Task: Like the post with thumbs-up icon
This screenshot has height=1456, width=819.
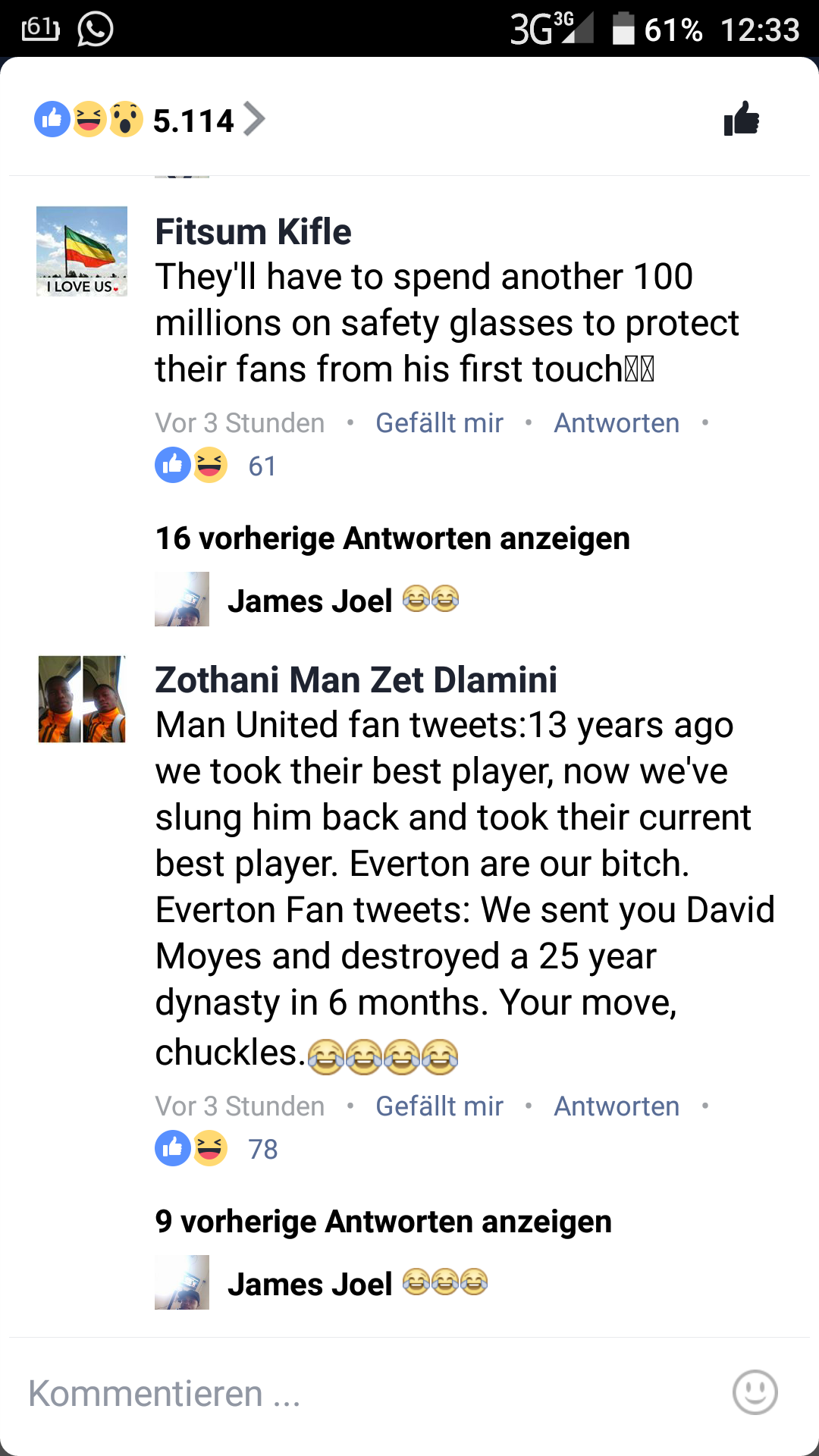Action: [742, 118]
